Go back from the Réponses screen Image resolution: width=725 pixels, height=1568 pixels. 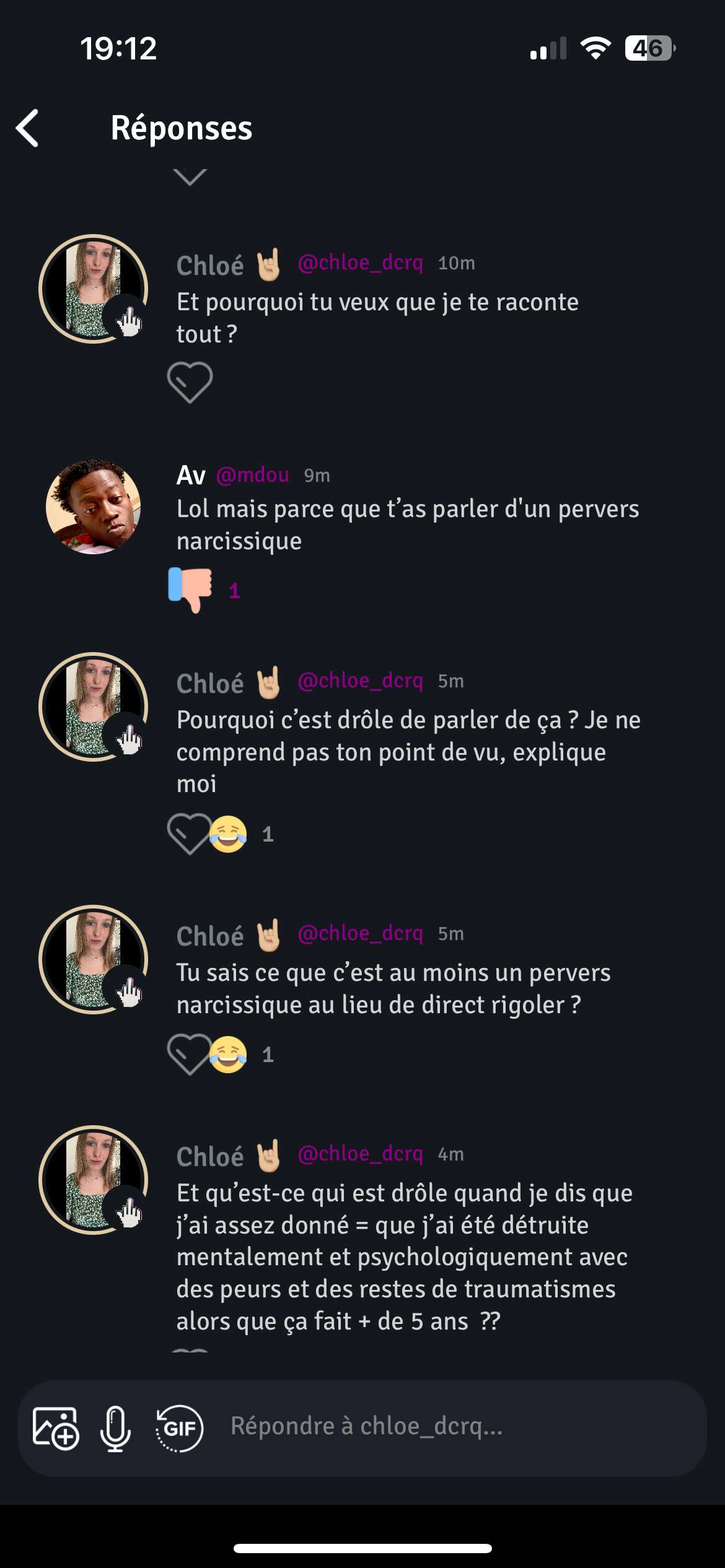click(x=27, y=128)
